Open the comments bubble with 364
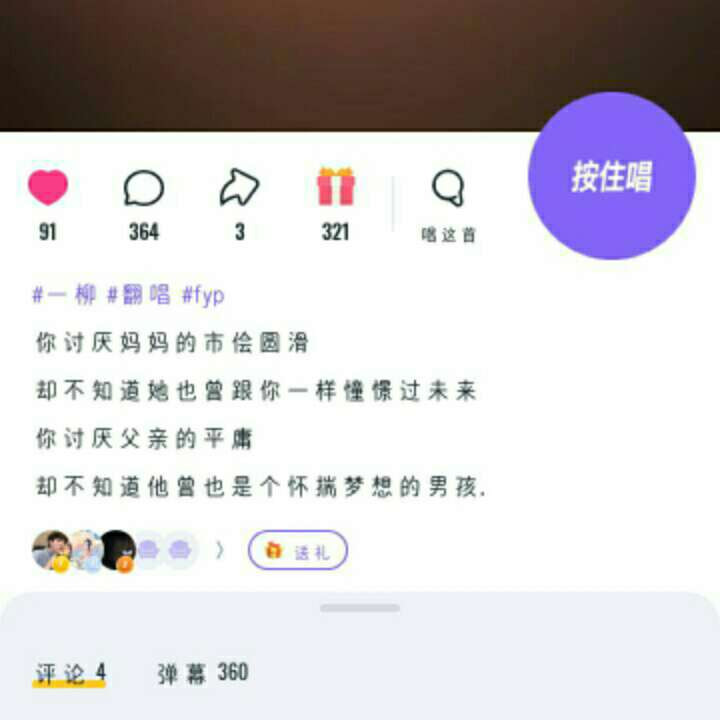This screenshot has height=720, width=720. click(143, 188)
